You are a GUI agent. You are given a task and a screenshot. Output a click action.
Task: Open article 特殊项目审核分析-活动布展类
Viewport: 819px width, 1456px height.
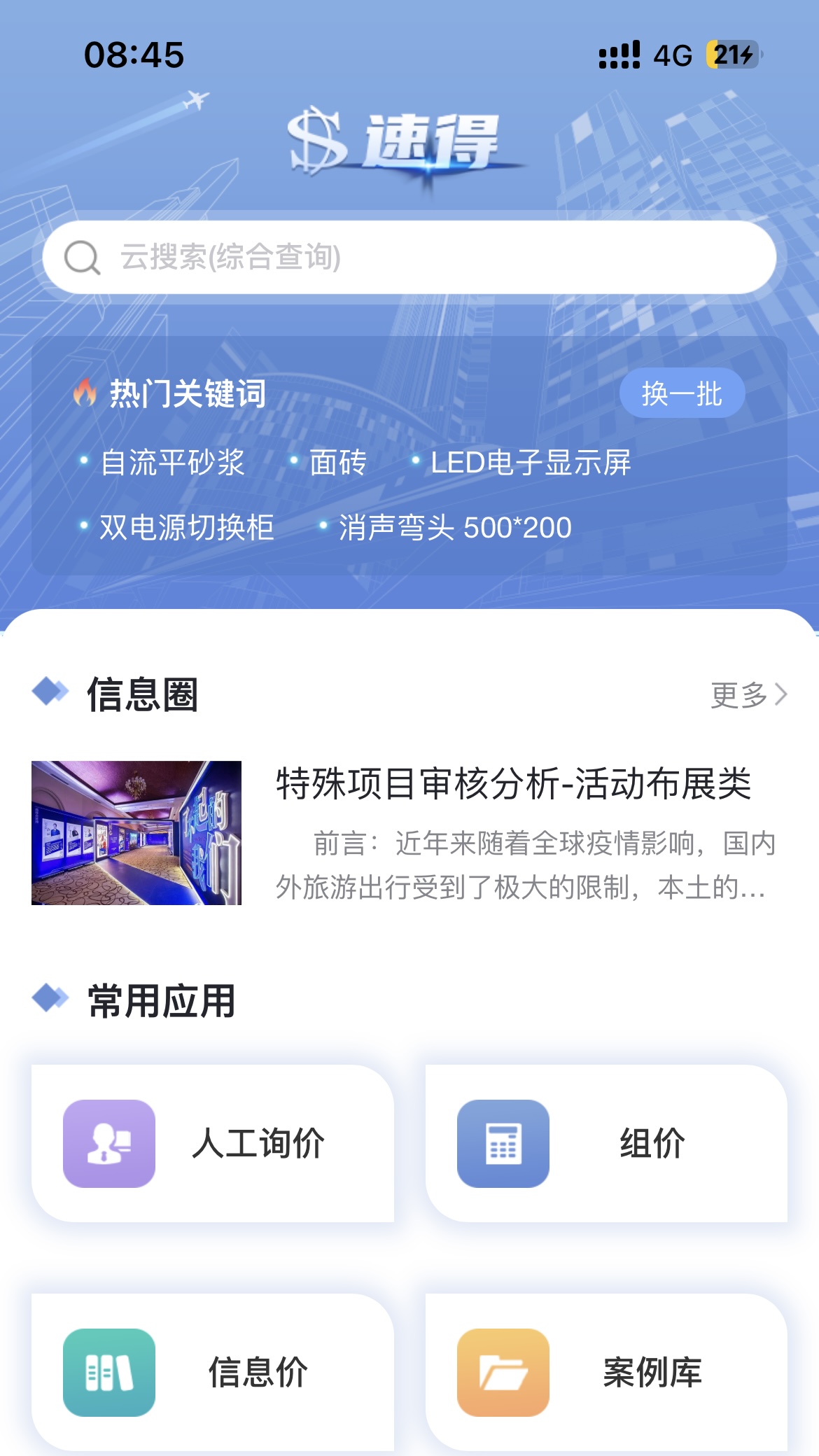[513, 783]
